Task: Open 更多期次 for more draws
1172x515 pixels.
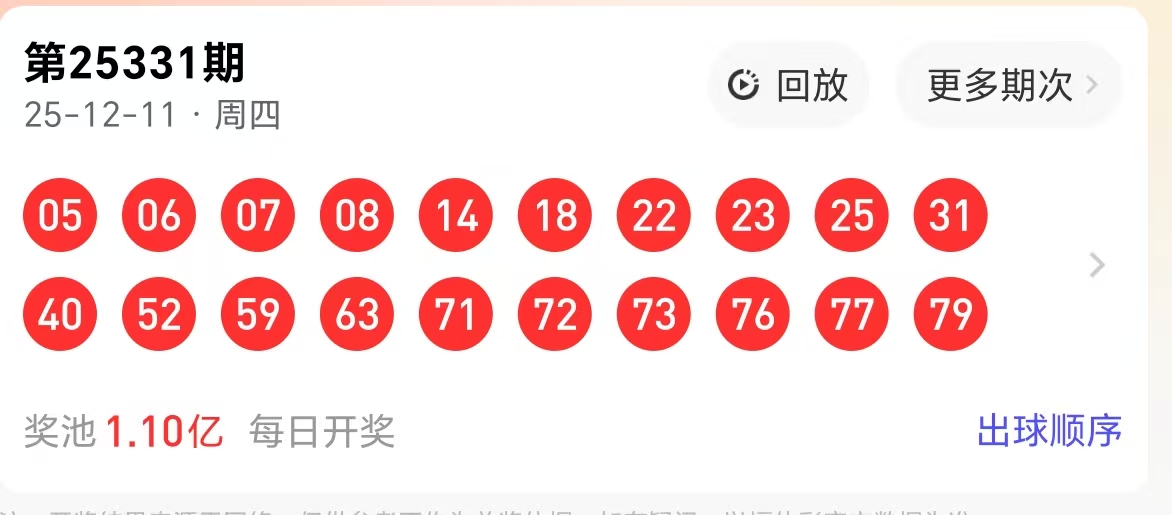Action: pos(1009,85)
